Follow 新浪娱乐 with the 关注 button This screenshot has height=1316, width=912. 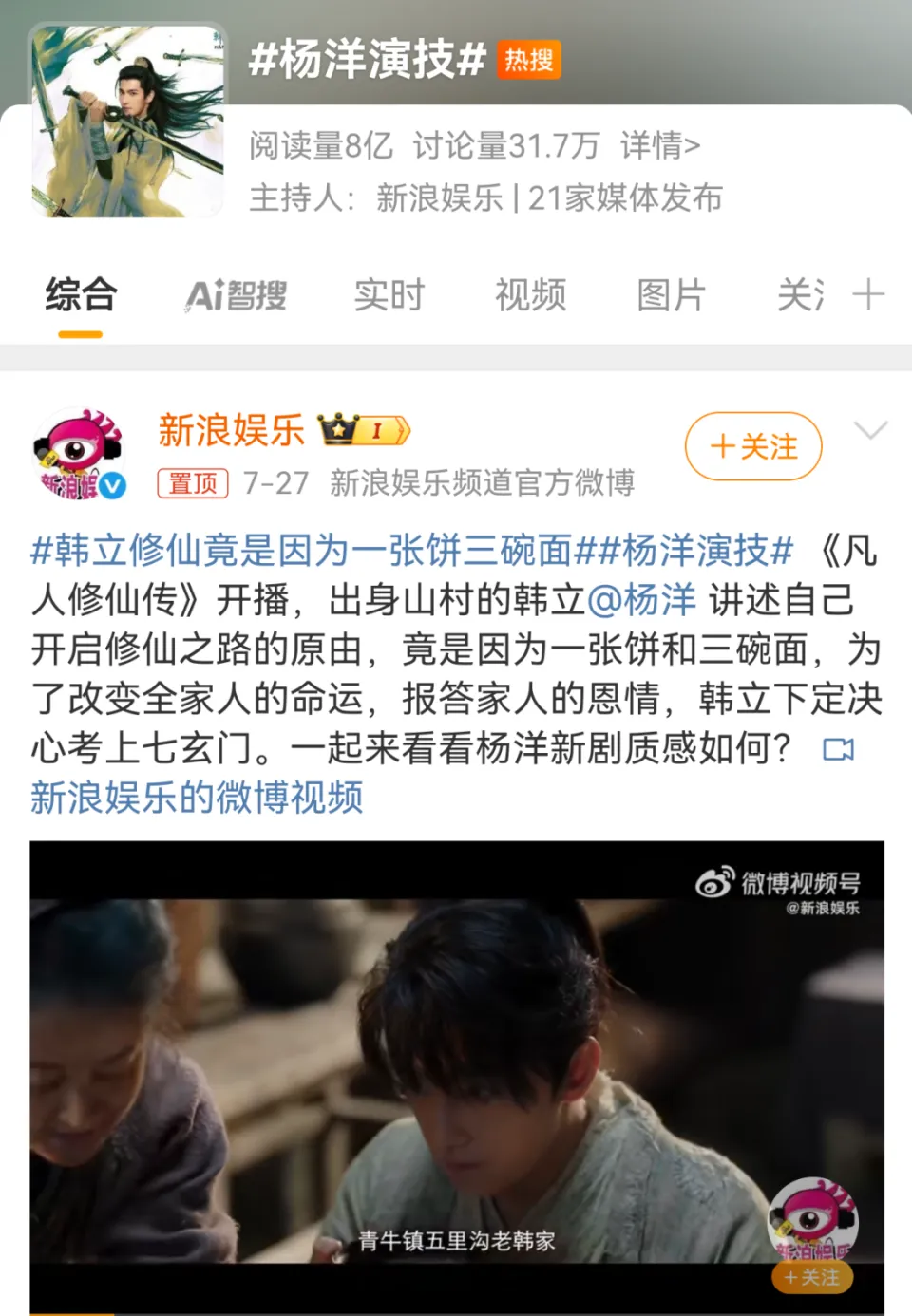[753, 446]
